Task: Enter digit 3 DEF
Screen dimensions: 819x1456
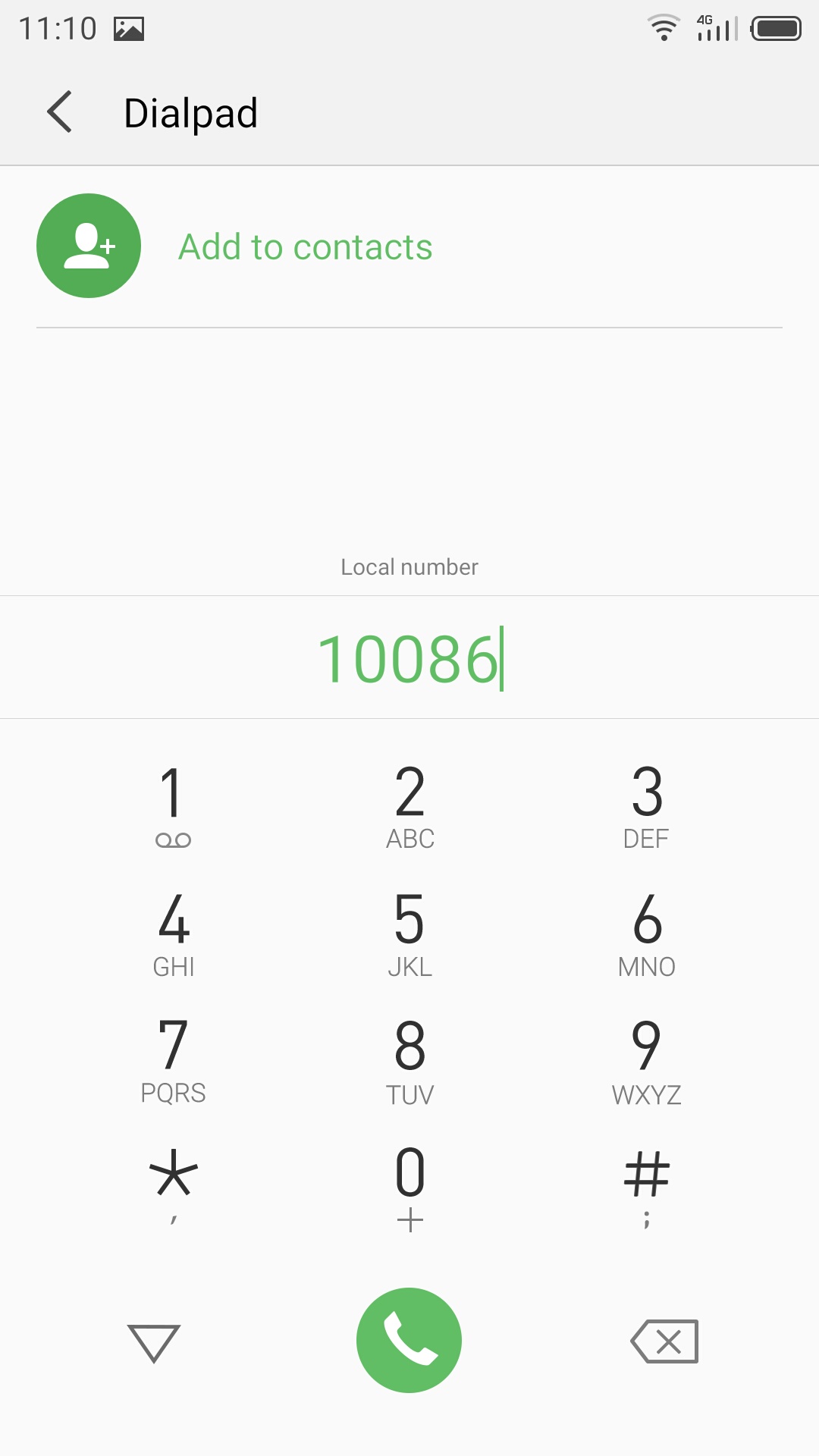Action: point(646,806)
